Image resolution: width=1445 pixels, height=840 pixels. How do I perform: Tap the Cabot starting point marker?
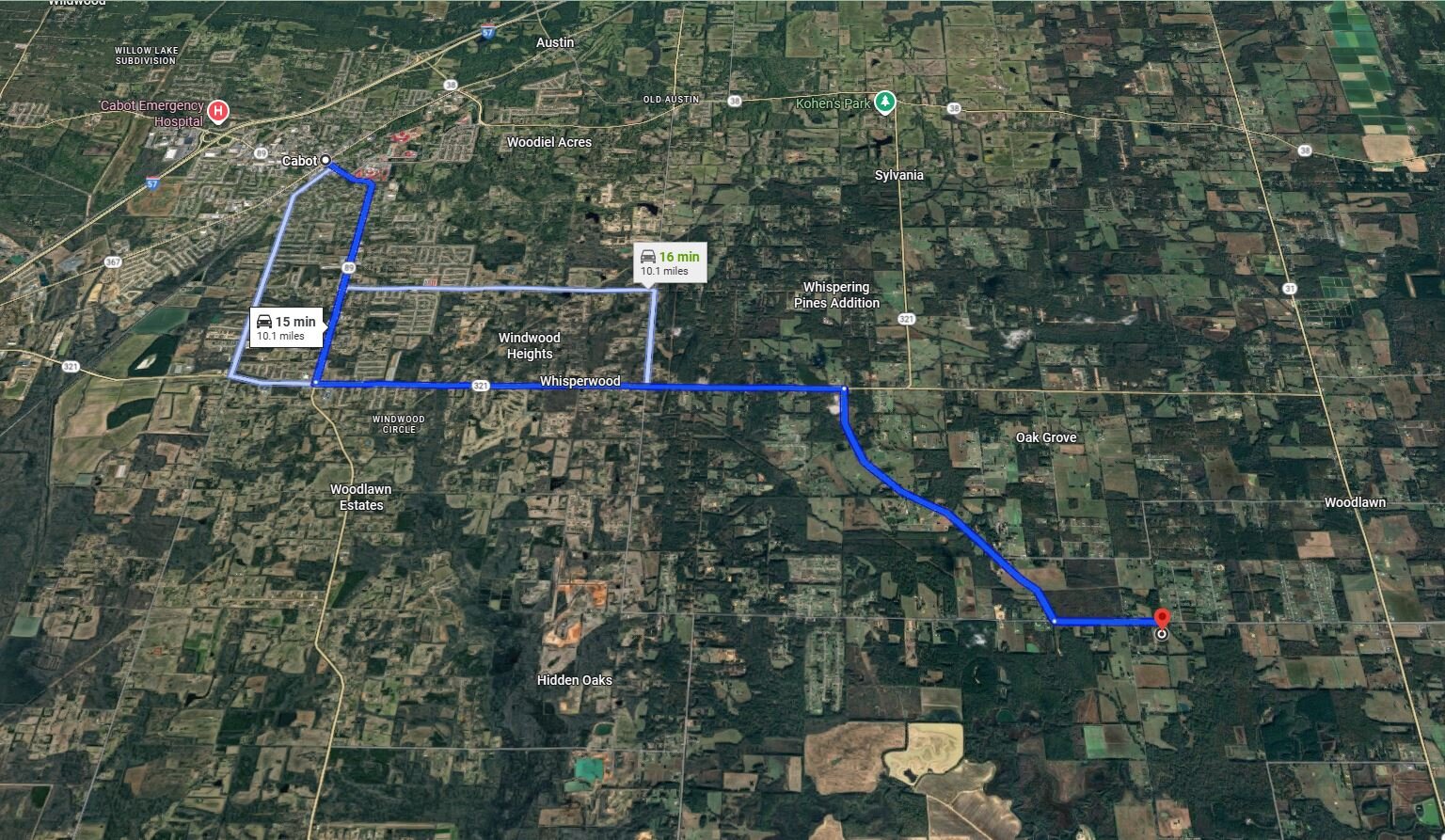[326, 160]
